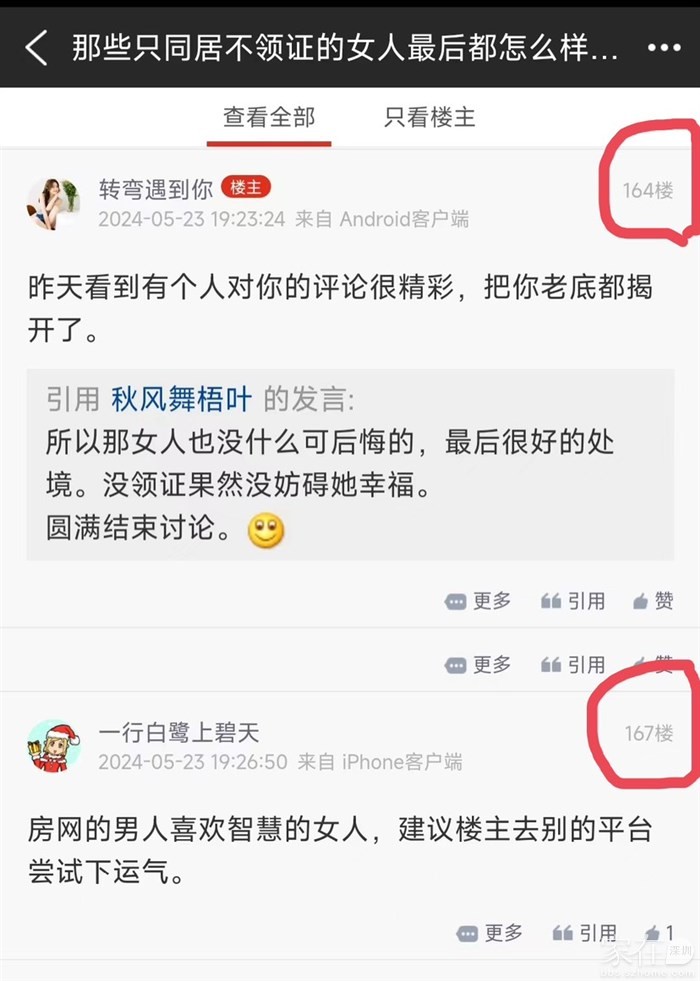Screen dimensions: 700x981
Task: Quote the 167楼 post with 引用
Action: [584, 933]
